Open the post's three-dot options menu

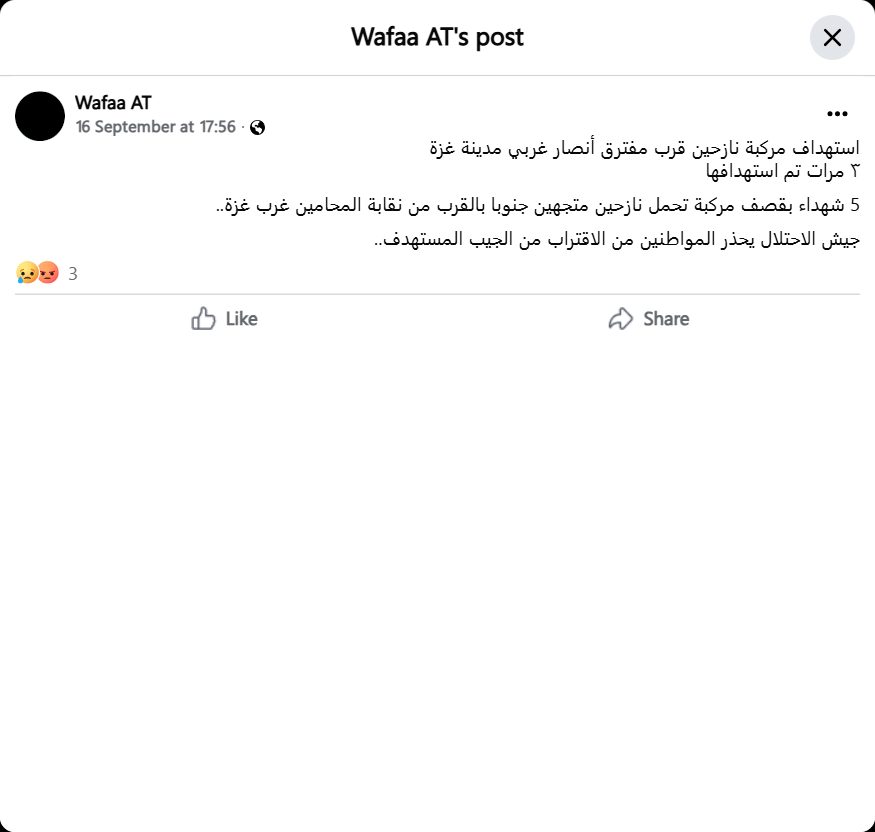point(837,114)
